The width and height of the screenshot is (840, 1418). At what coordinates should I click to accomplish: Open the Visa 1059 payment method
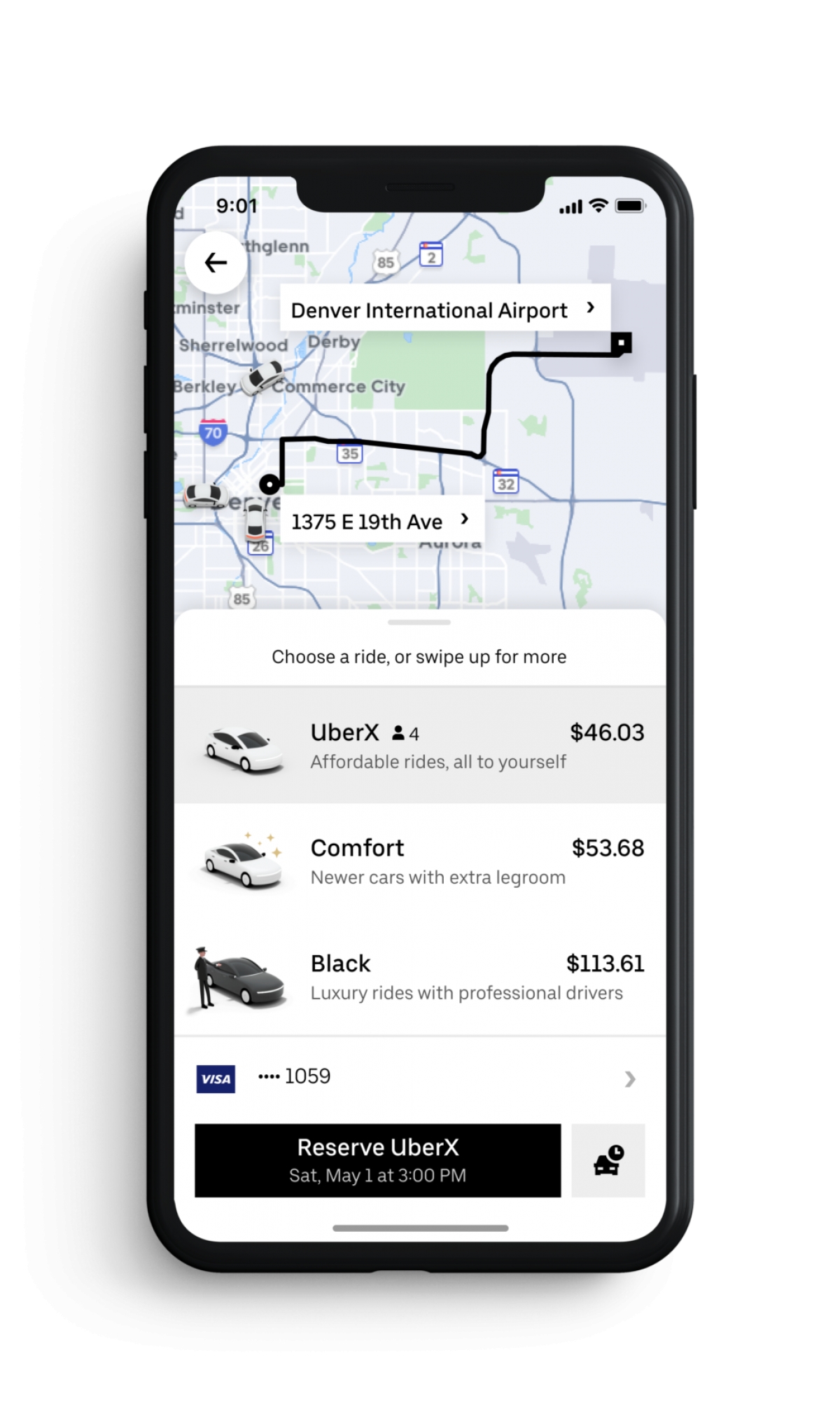420,1078
